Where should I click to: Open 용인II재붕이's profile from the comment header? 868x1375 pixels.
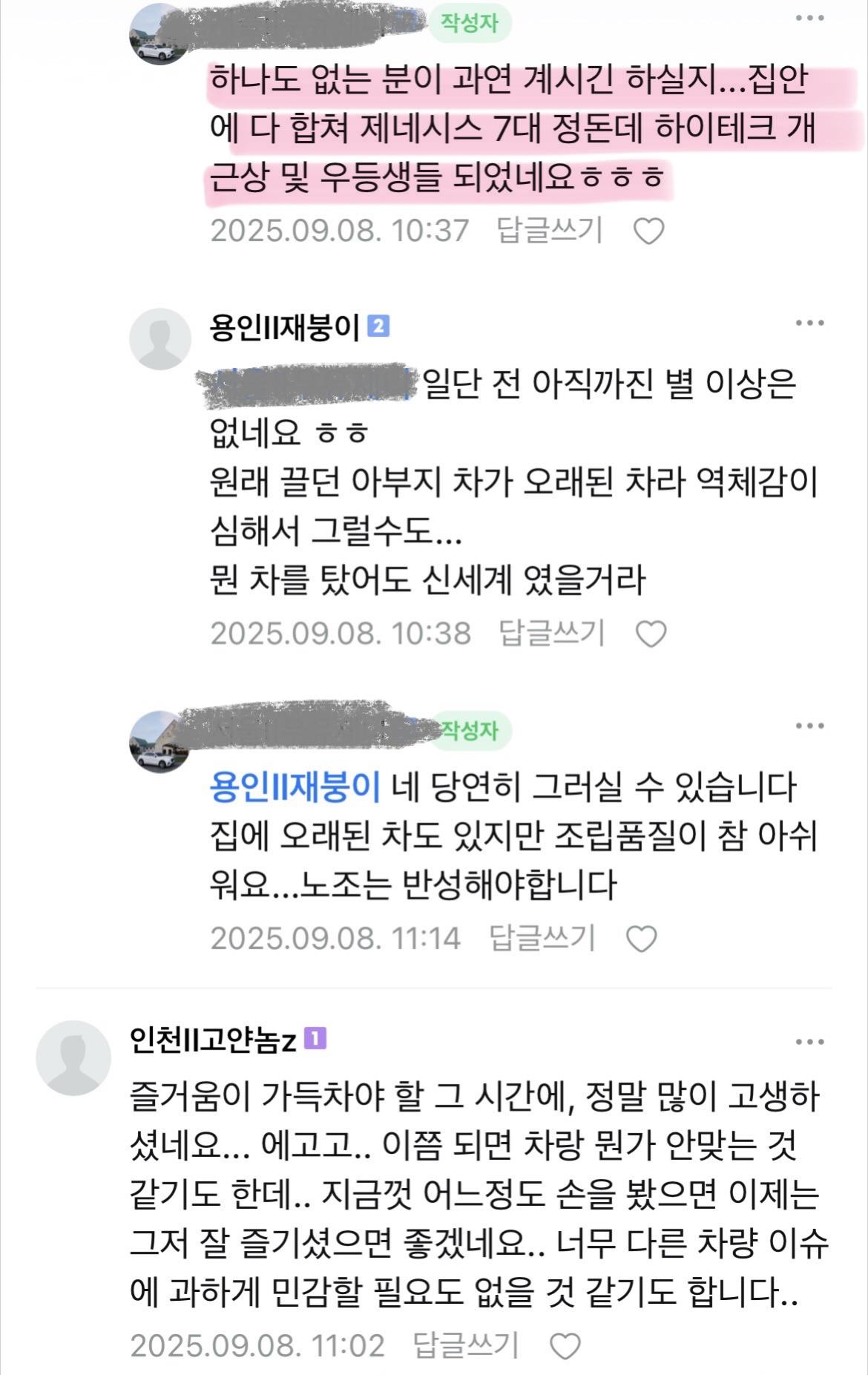pos(285,326)
